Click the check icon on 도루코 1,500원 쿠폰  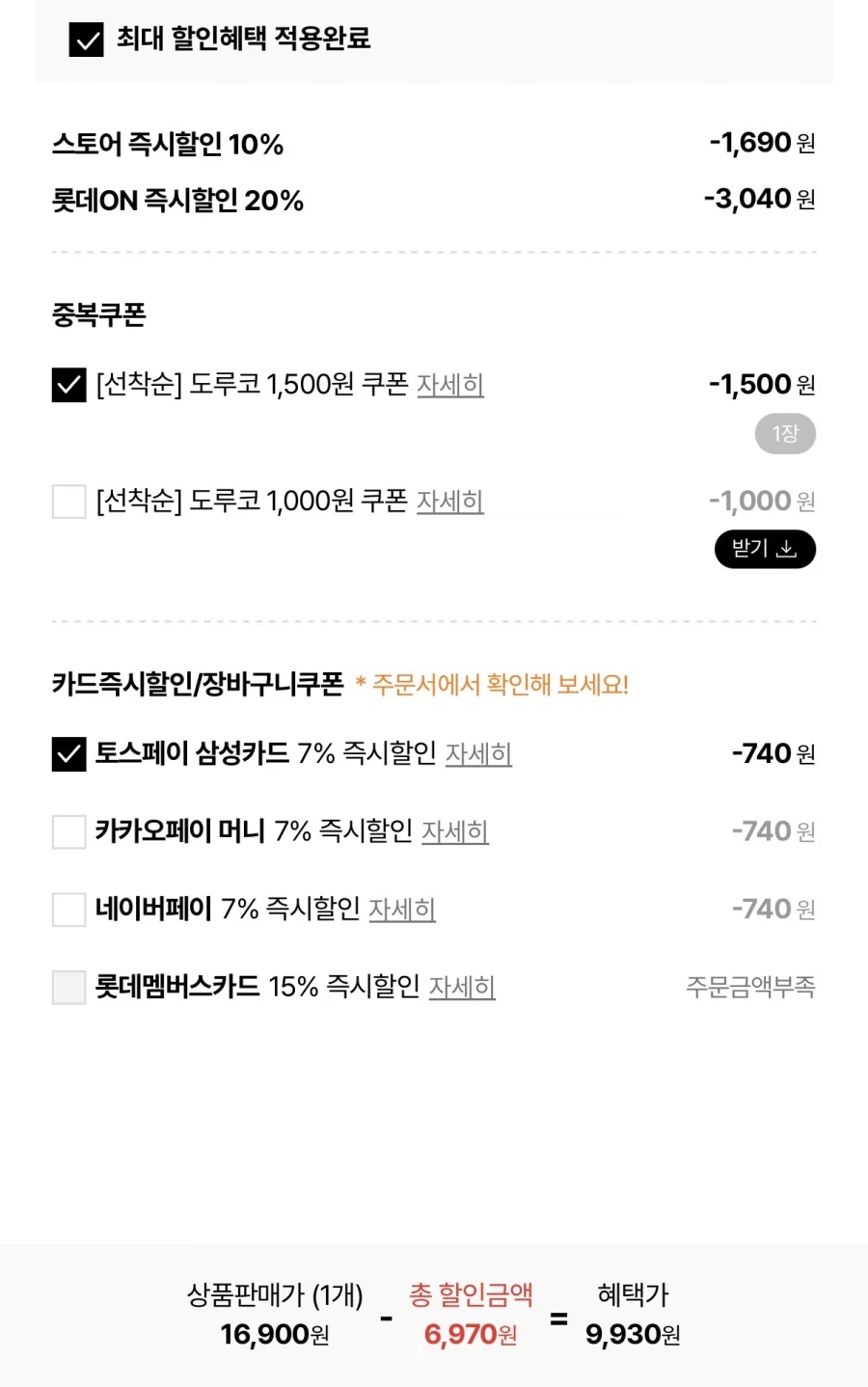pos(68,385)
